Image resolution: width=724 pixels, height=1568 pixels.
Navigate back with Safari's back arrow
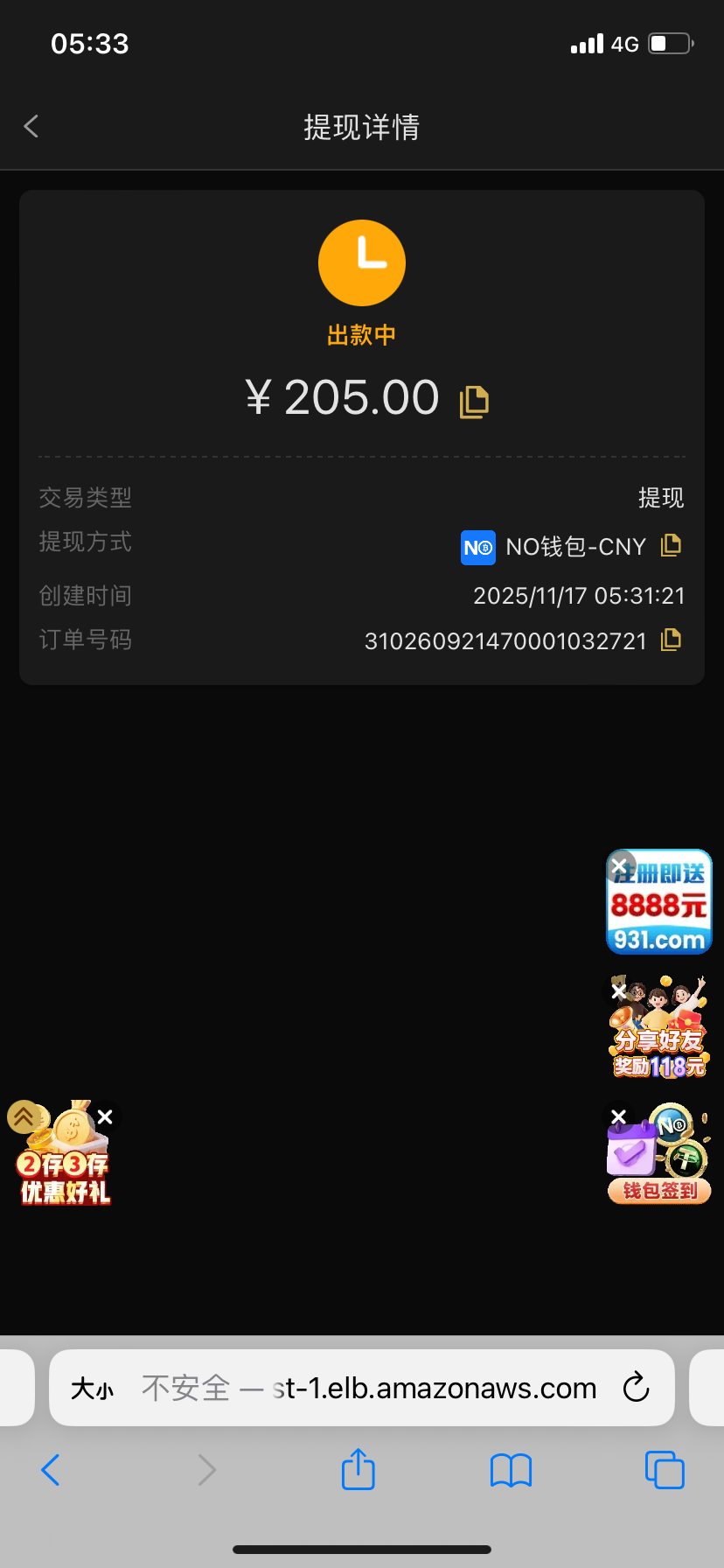pyautogui.click(x=51, y=1470)
